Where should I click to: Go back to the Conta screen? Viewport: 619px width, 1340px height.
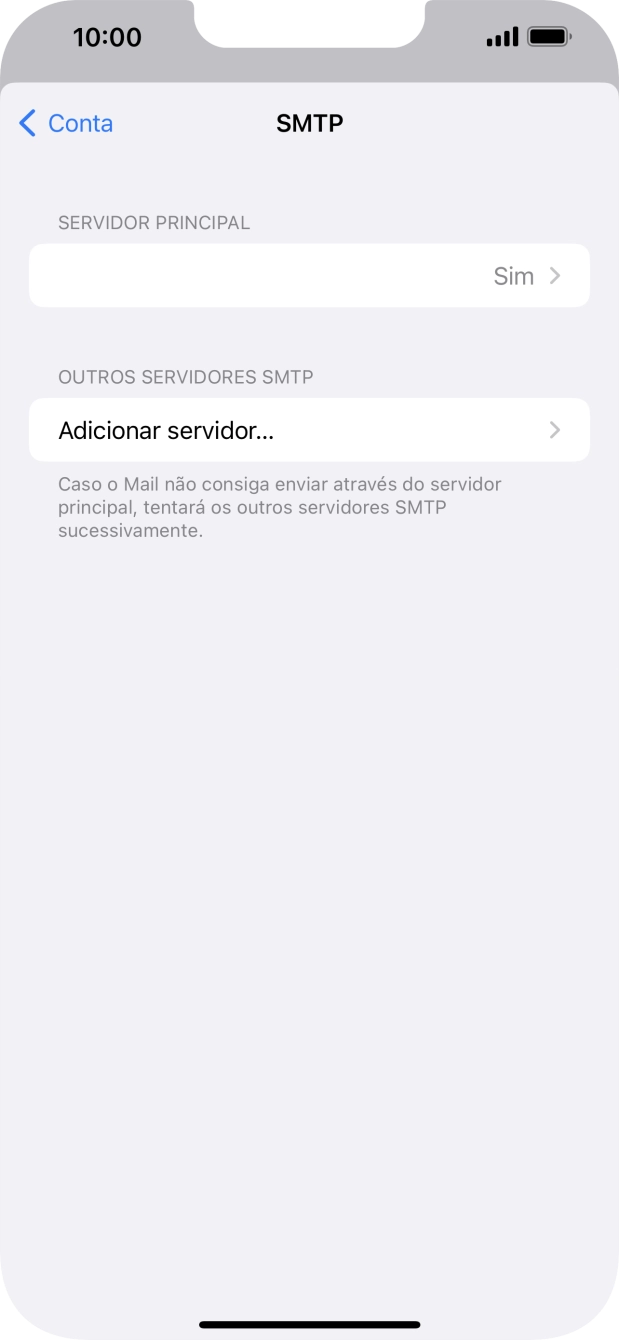66,124
